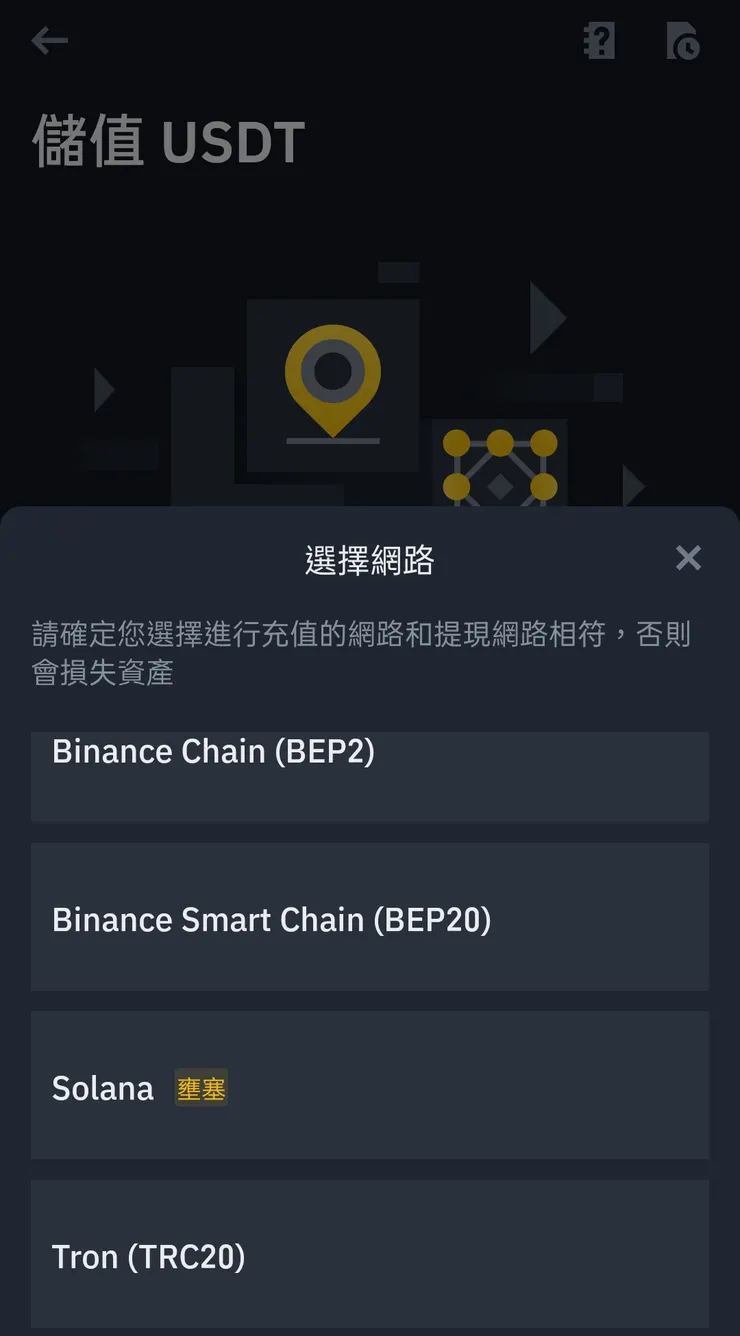Select the question mark booklet icon
The height and width of the screenshot is (1336, 740).
point(598,40)
